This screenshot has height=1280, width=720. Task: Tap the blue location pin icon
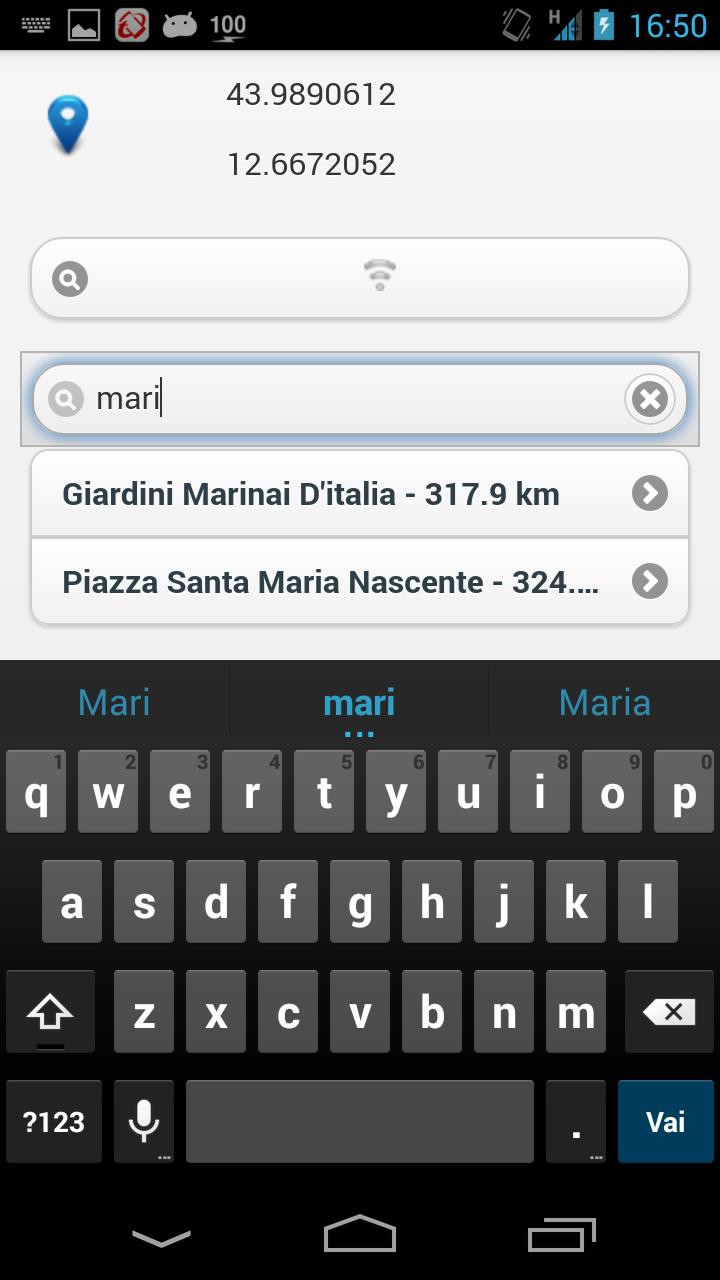68,125
